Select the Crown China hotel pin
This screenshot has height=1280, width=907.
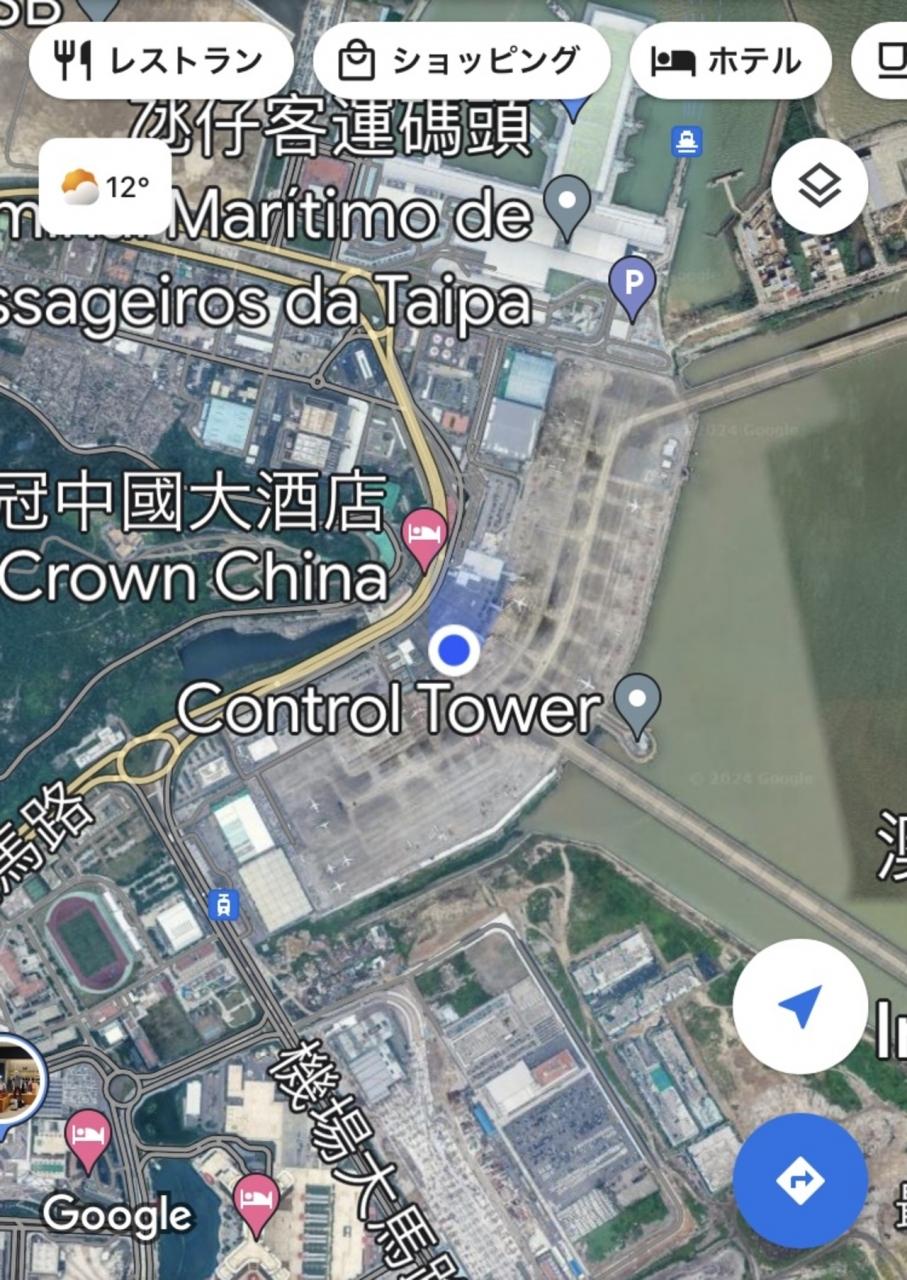(x=425, y=536)
